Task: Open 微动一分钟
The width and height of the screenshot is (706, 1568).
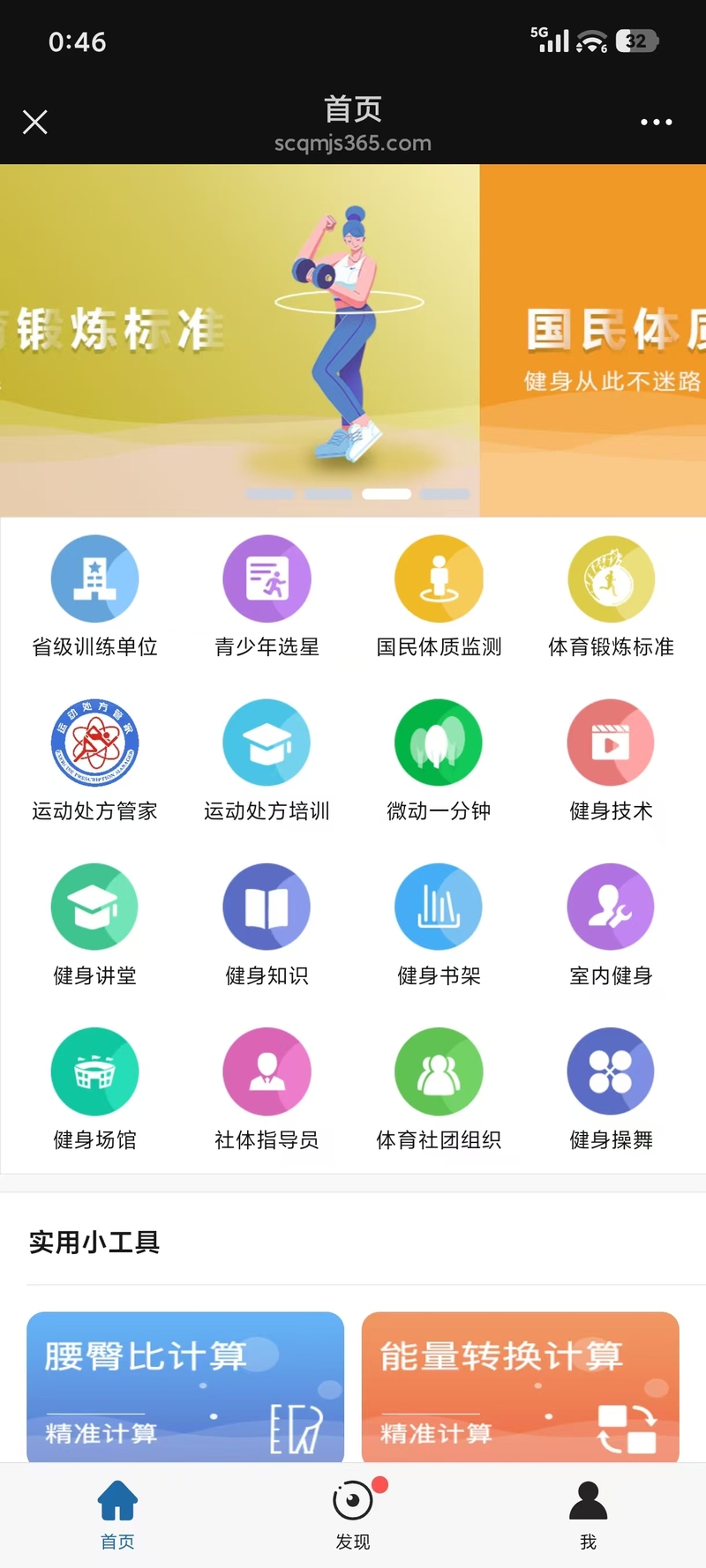Action: (x=439, y=761)
